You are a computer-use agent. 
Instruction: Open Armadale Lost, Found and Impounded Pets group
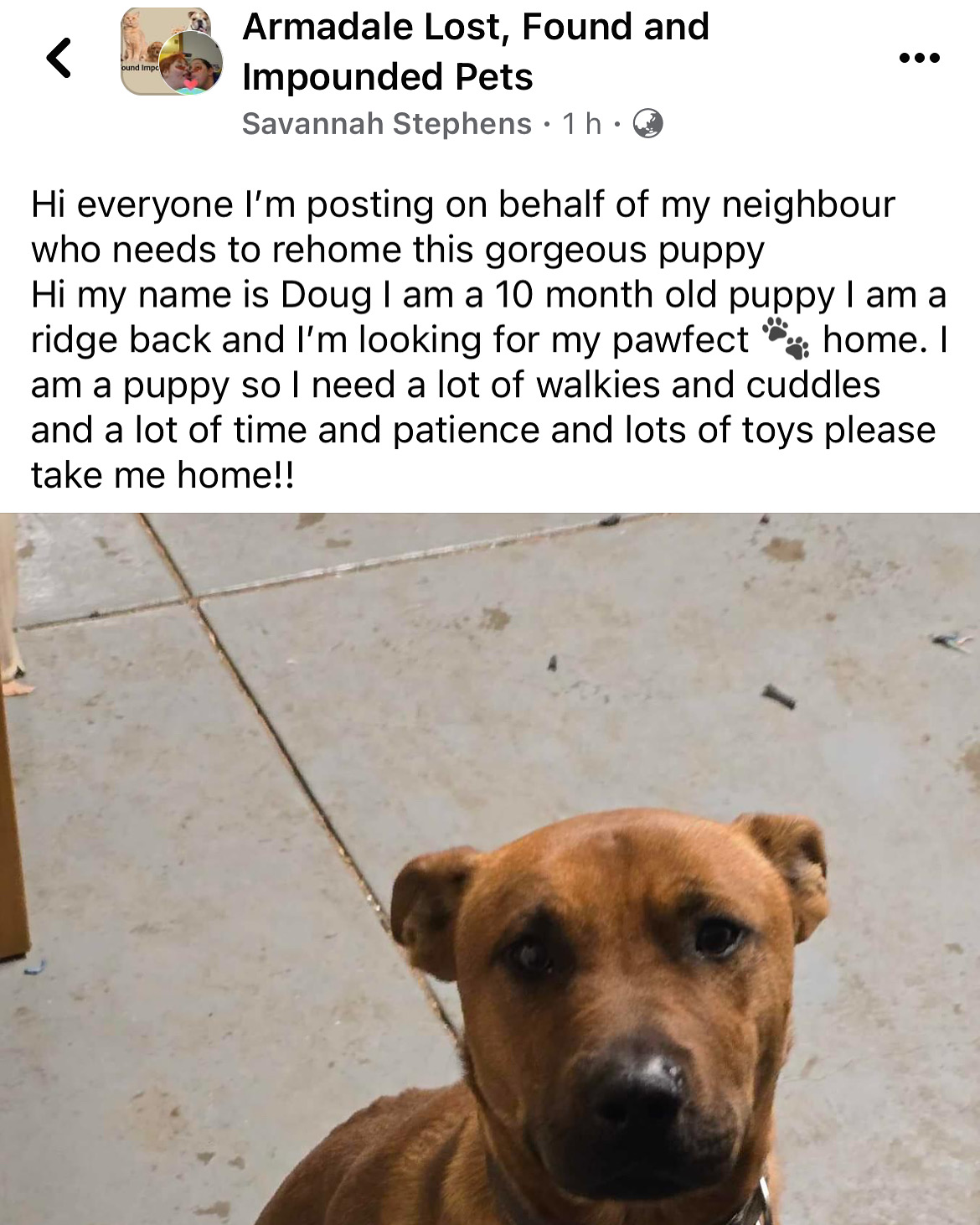(x=475, y=51)
